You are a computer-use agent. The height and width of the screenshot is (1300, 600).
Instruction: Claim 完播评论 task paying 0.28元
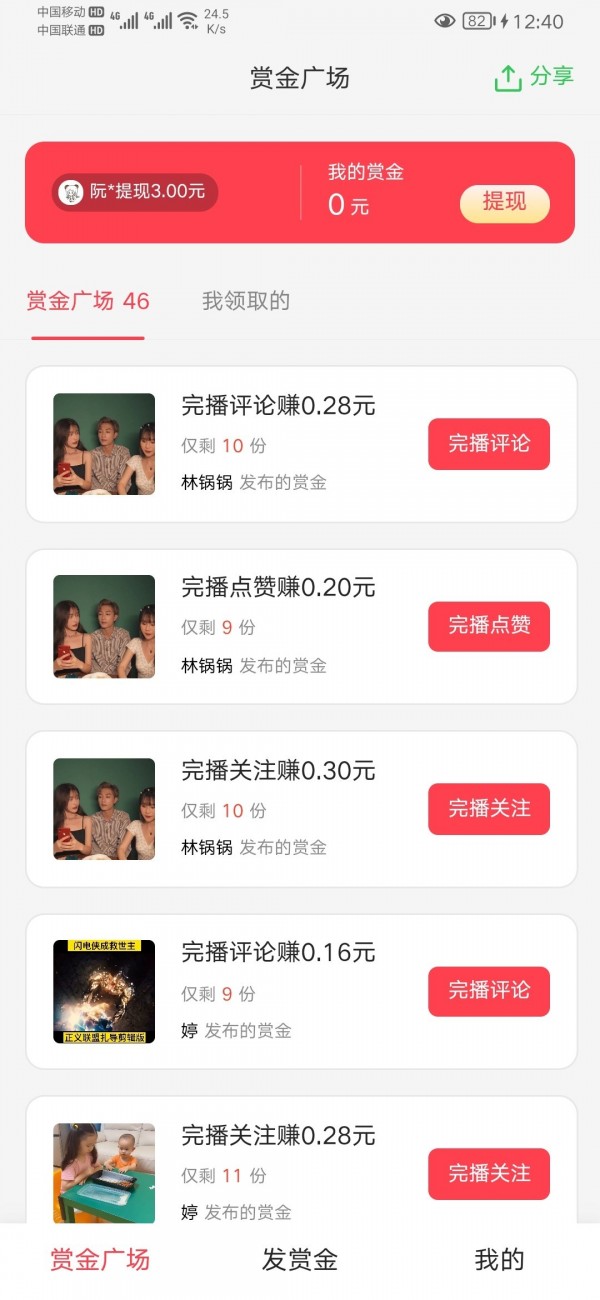488,444
